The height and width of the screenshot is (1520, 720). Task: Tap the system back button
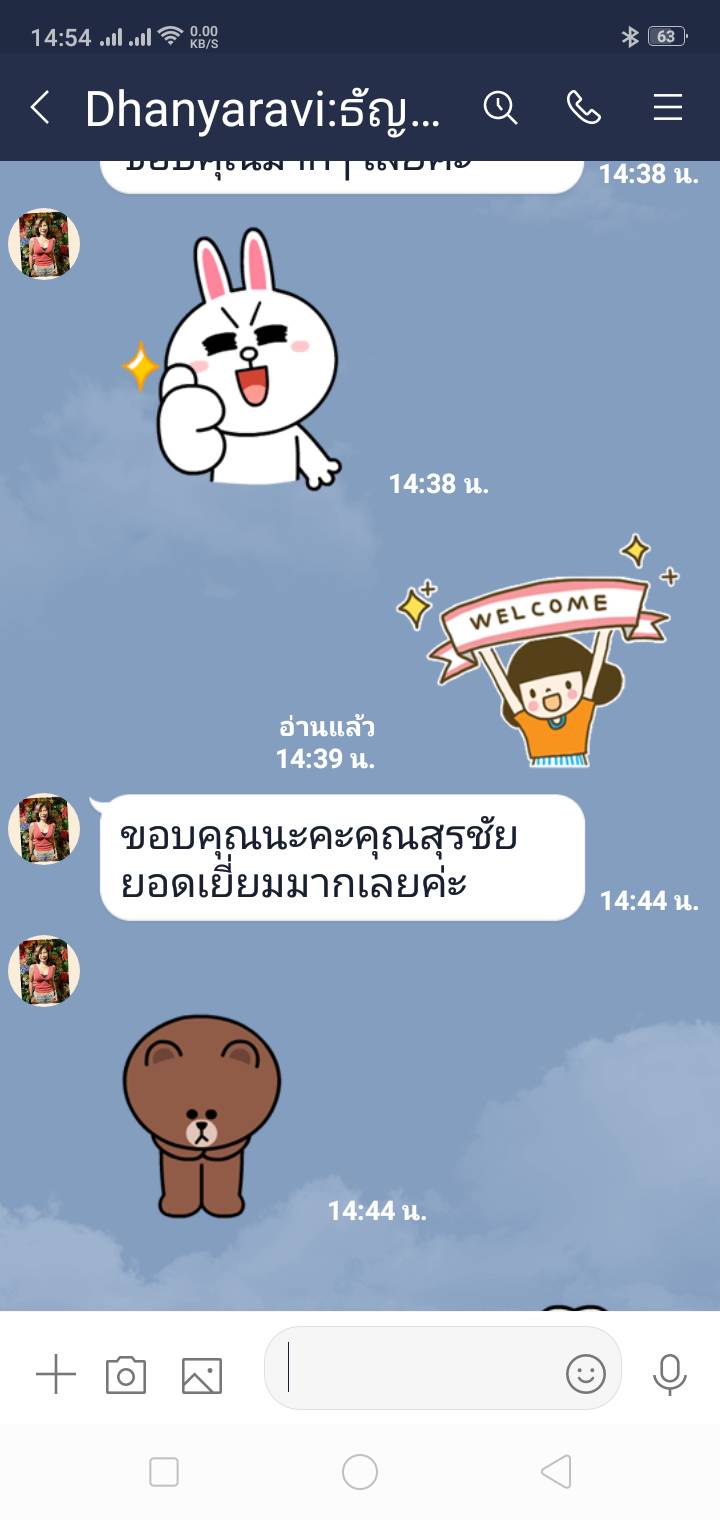pos(556,1472)
